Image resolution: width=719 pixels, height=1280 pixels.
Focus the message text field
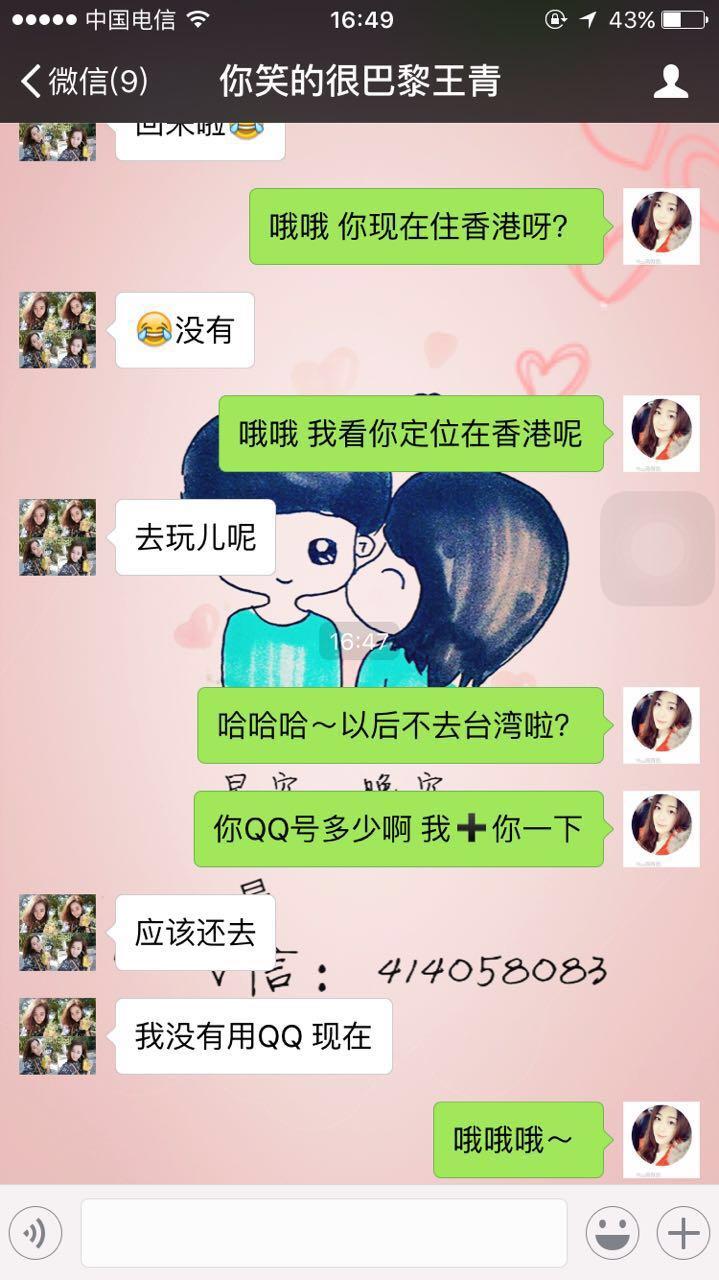click(323, 1233)
